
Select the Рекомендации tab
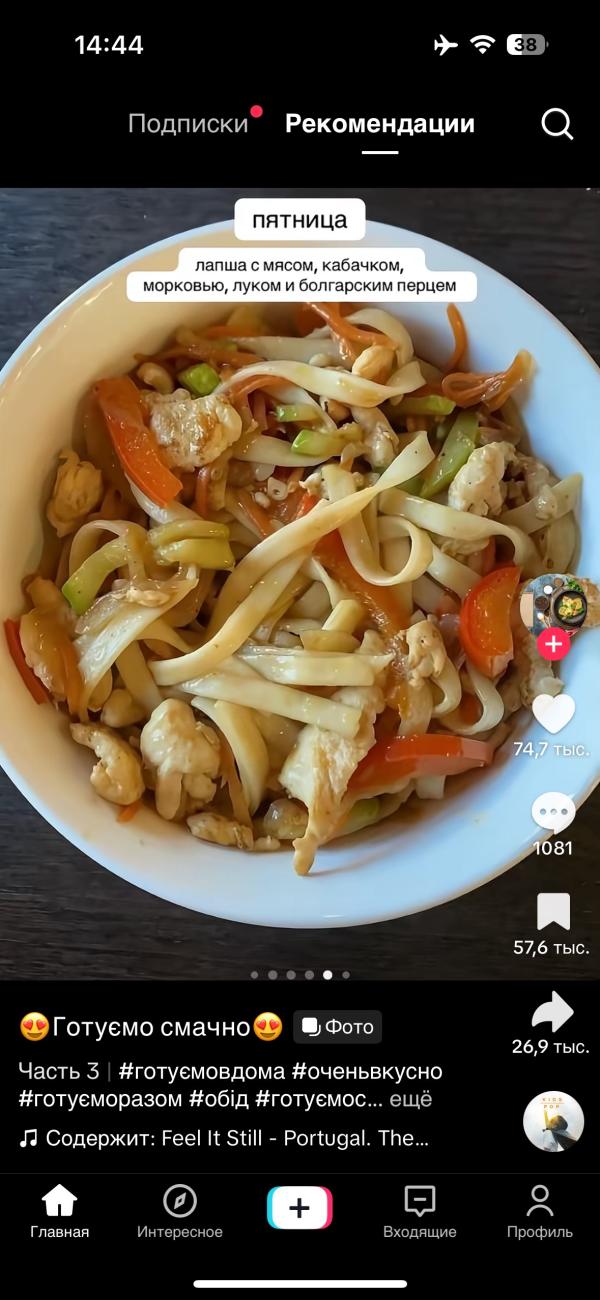click(380, 124)
